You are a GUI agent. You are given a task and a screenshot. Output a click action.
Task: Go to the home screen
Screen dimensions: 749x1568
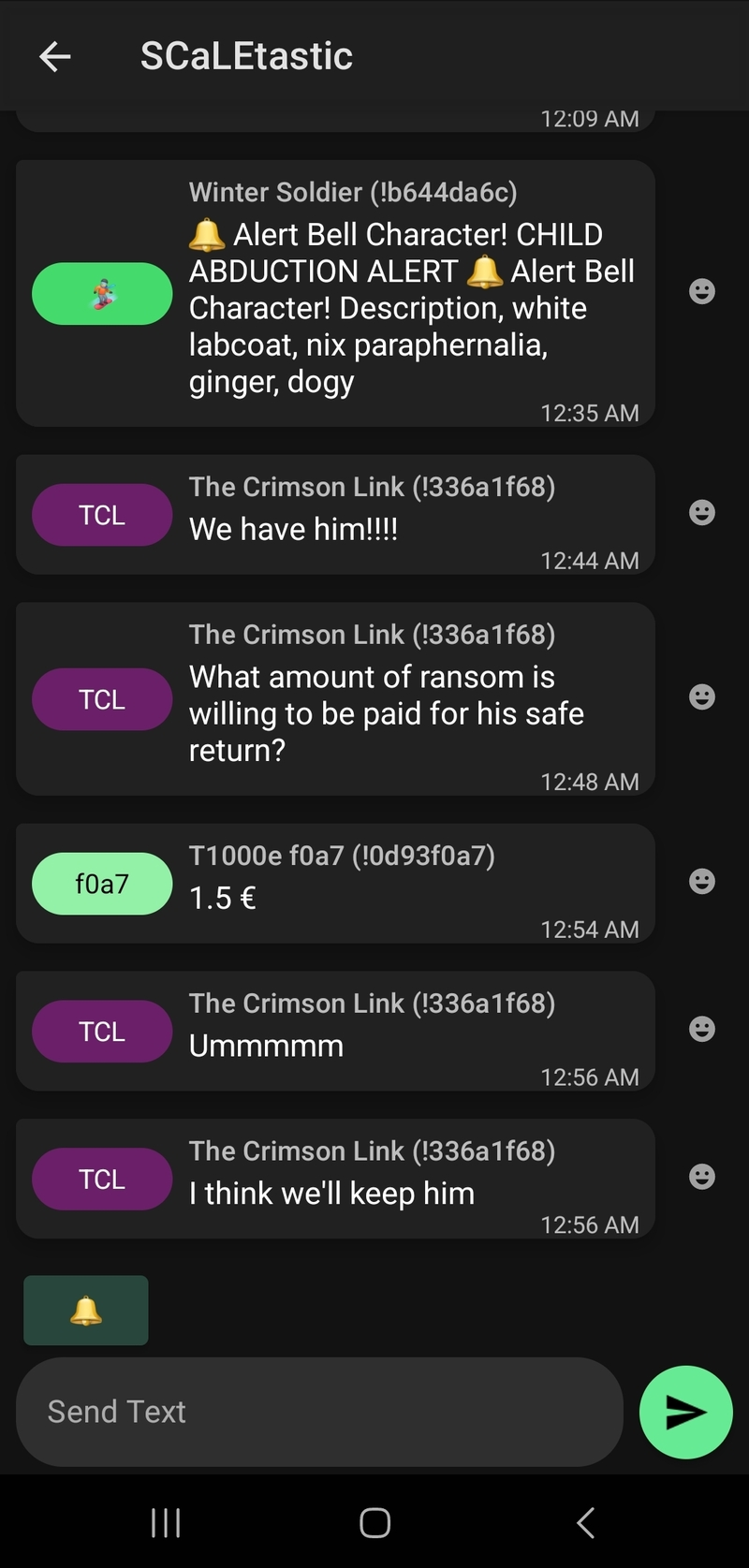pyautogui.click(x=374, y=1522)
